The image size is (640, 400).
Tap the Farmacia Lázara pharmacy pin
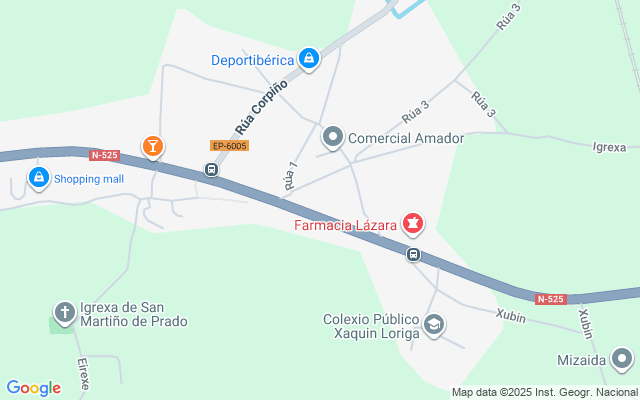(x=413, y=224)
